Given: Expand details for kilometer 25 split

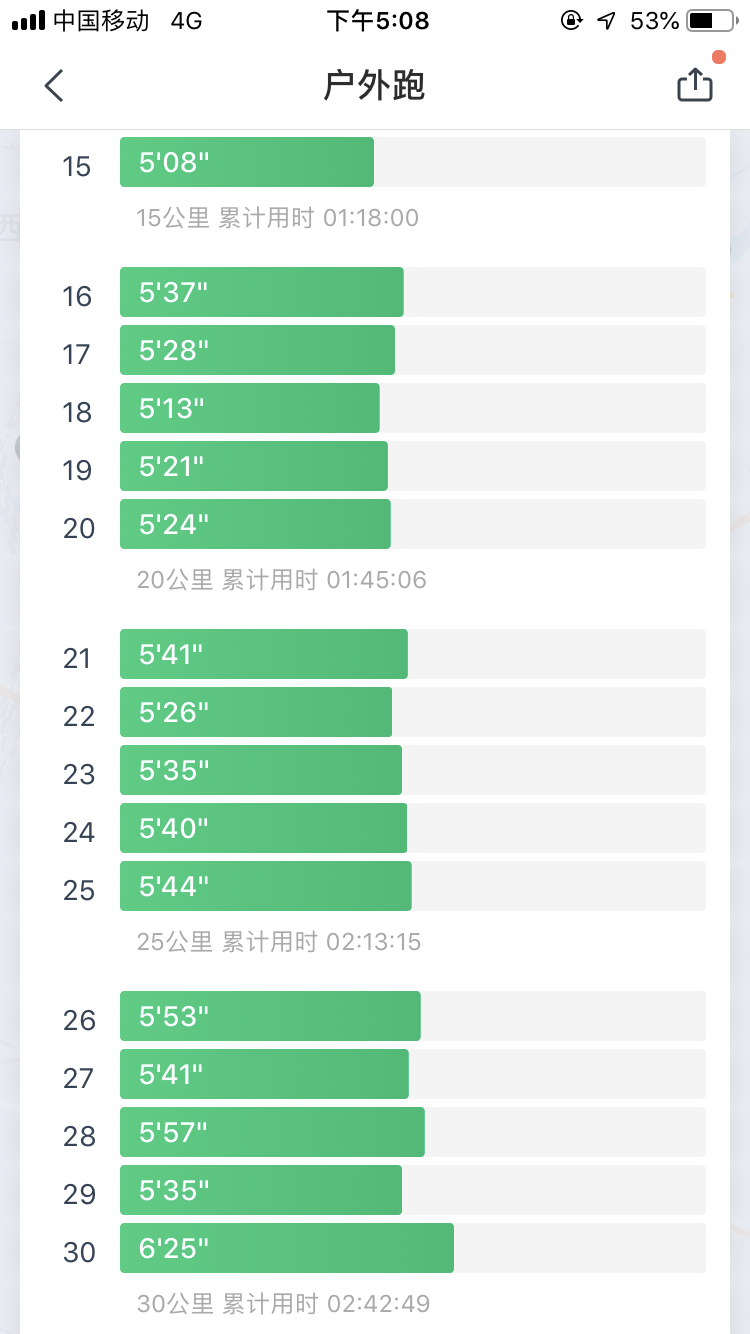Looking at the screenshot, I should [265, 886].
